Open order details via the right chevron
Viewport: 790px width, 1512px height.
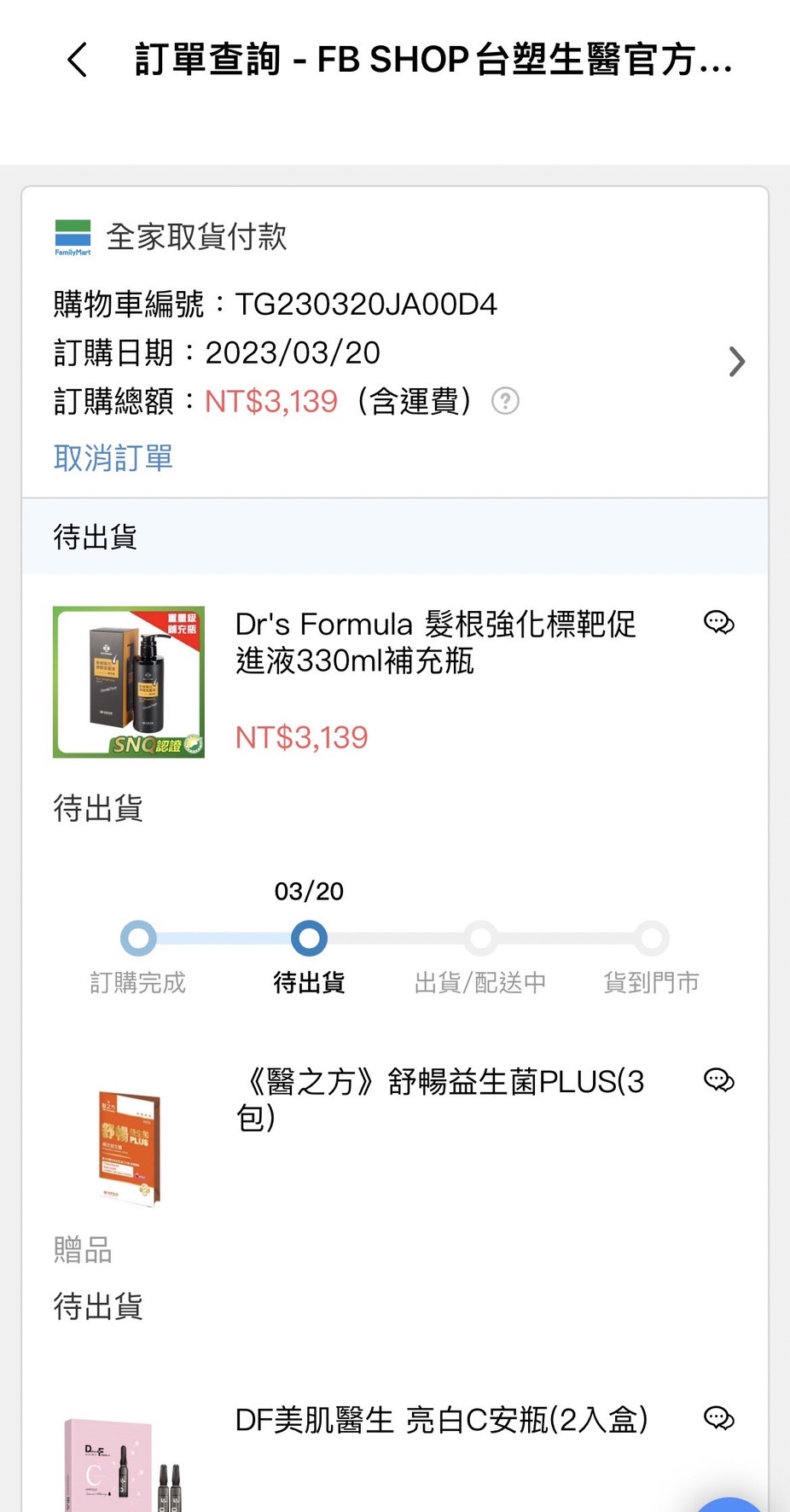coord(736,362)
